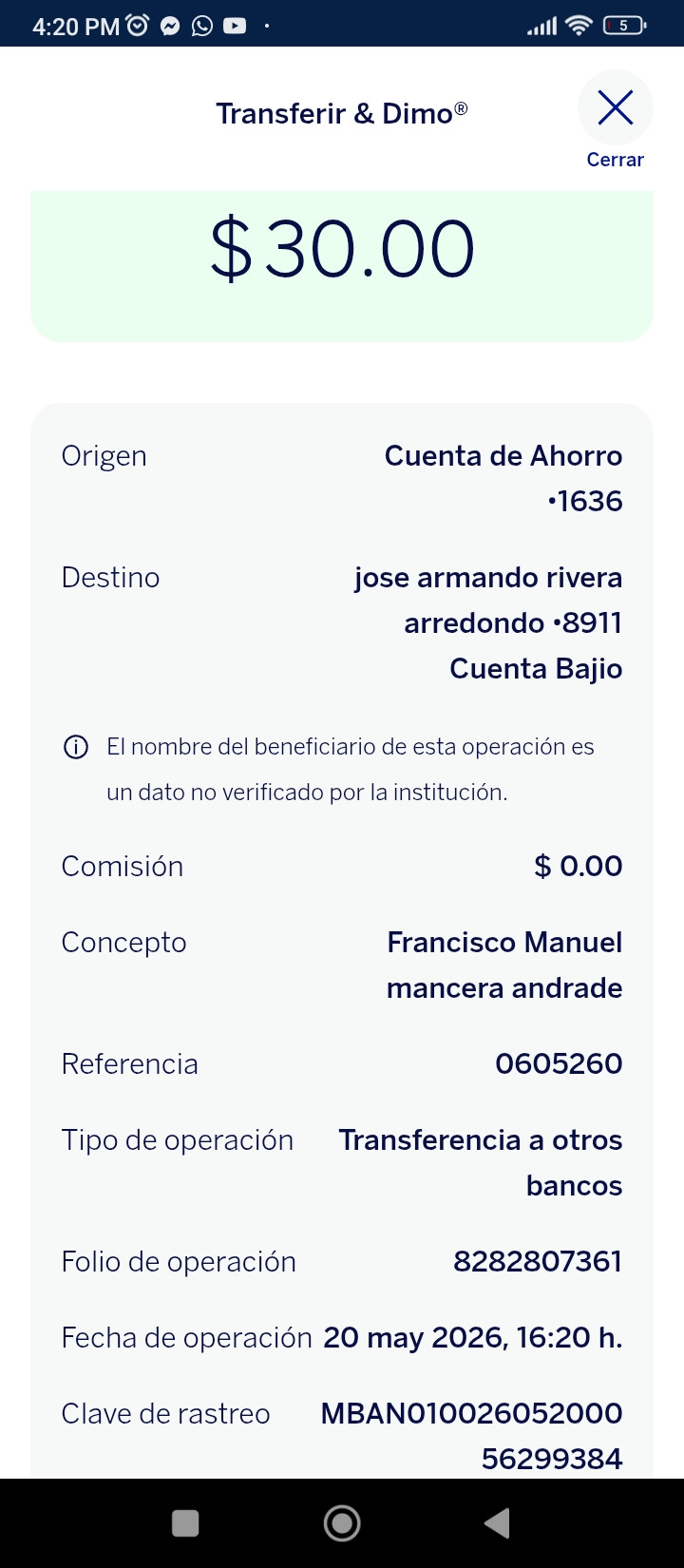This screenshot has width=684, height=1568.
Task: Close the transfer receipt with Cerrar
Action: pyautogui.click(x=615, y=120)
